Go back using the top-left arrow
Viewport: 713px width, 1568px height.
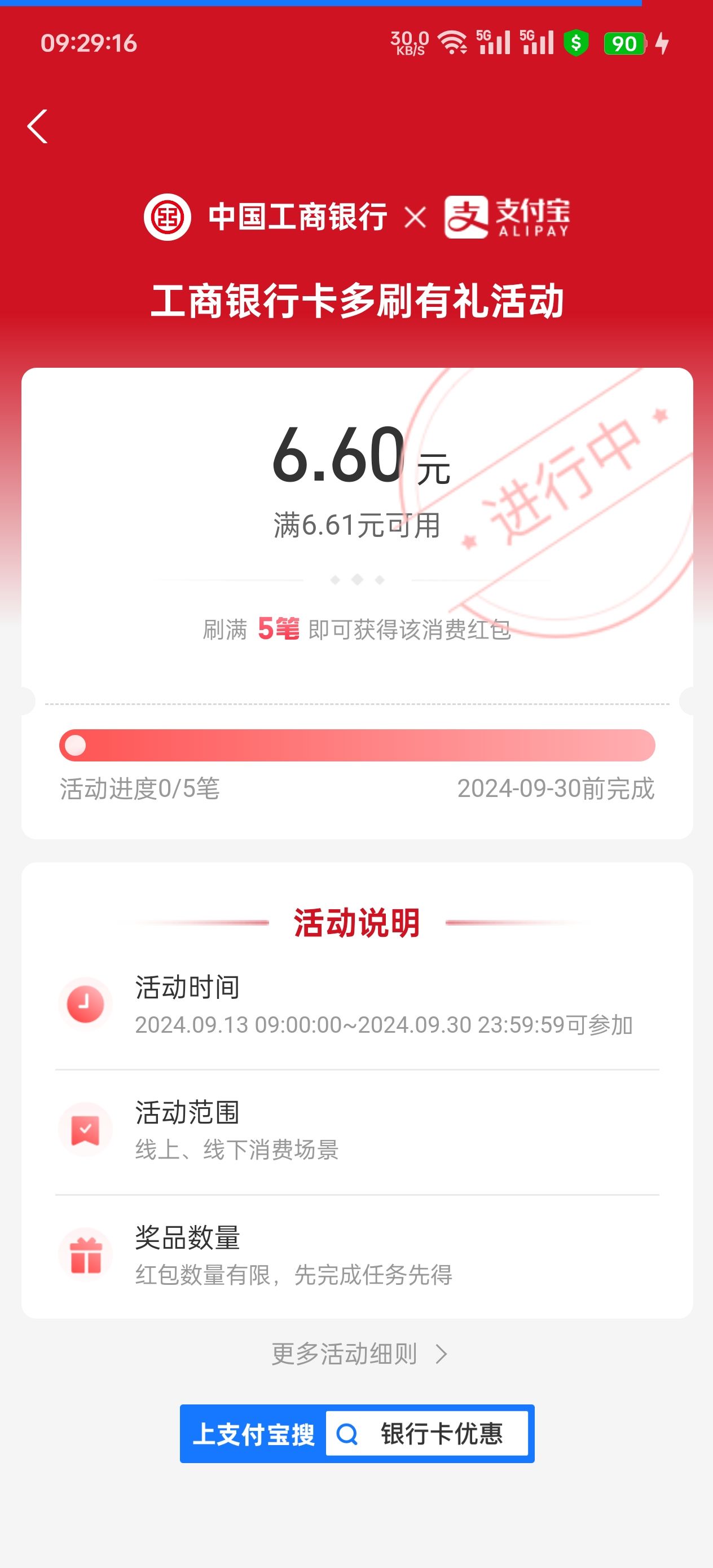38,126
